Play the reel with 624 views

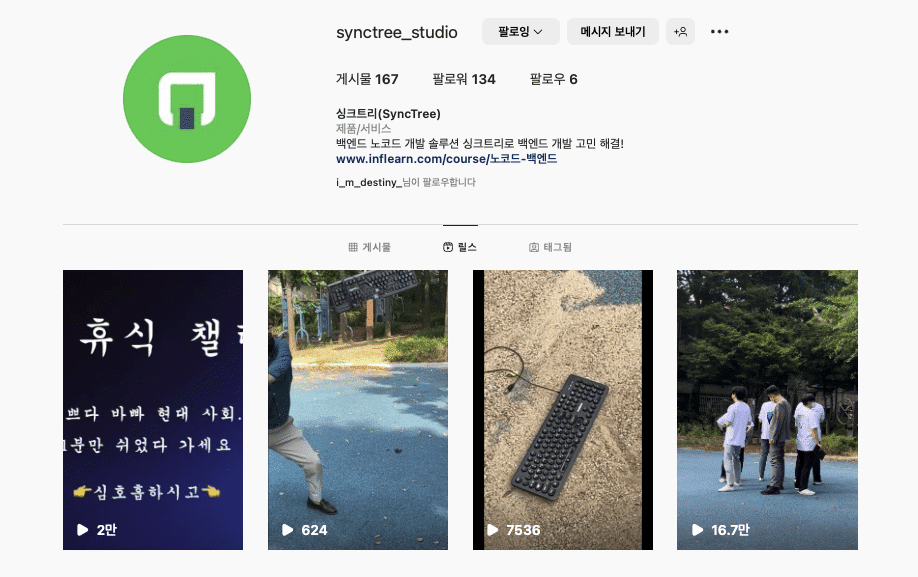tap(357, 410)
